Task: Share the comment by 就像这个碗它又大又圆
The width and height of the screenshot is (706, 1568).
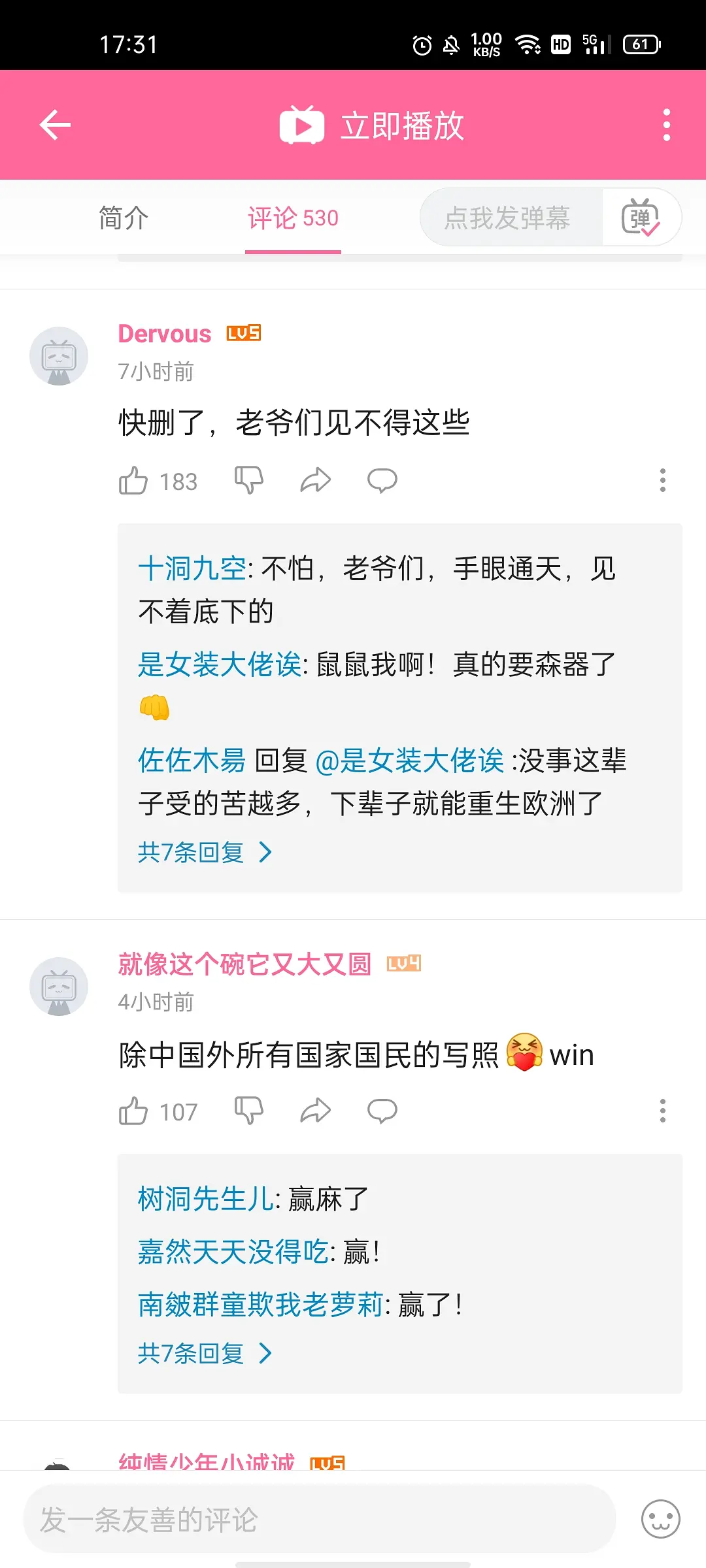Action: (x=316, y=1111)
